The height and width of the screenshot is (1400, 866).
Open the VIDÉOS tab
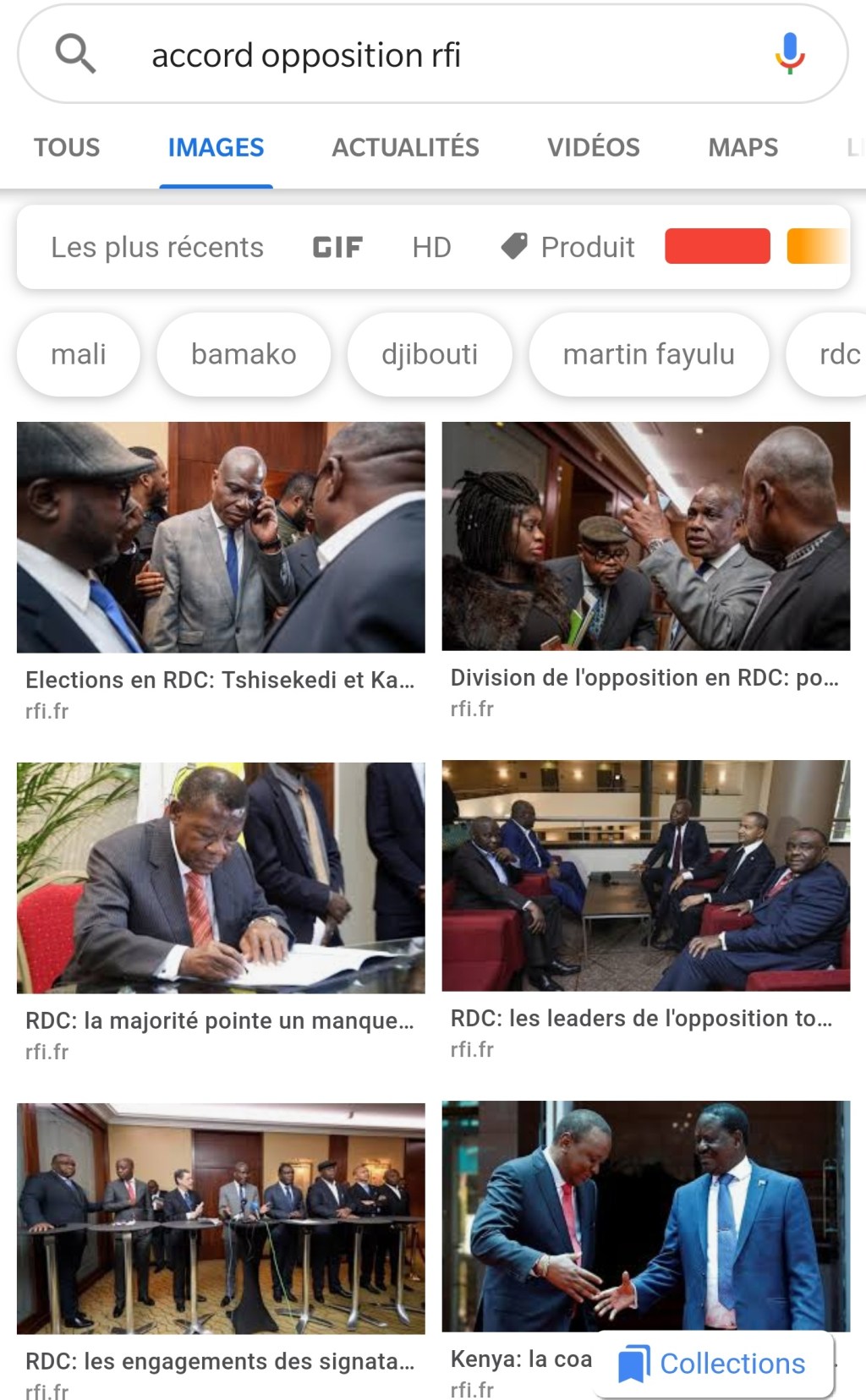click(x=593, y=146)
